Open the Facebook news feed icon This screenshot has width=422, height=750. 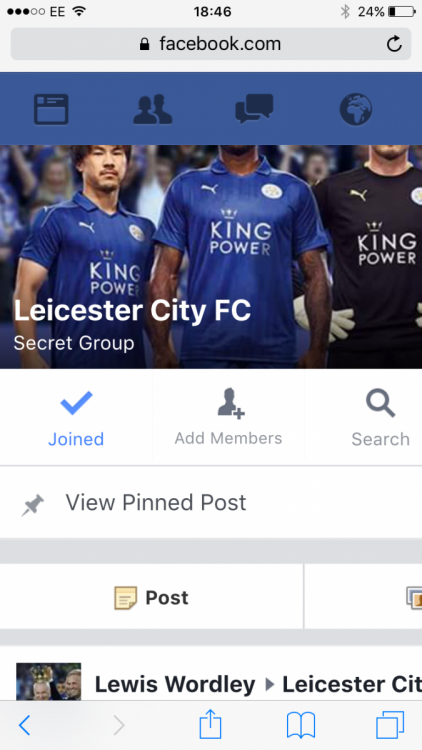click(x=51, y=109)
